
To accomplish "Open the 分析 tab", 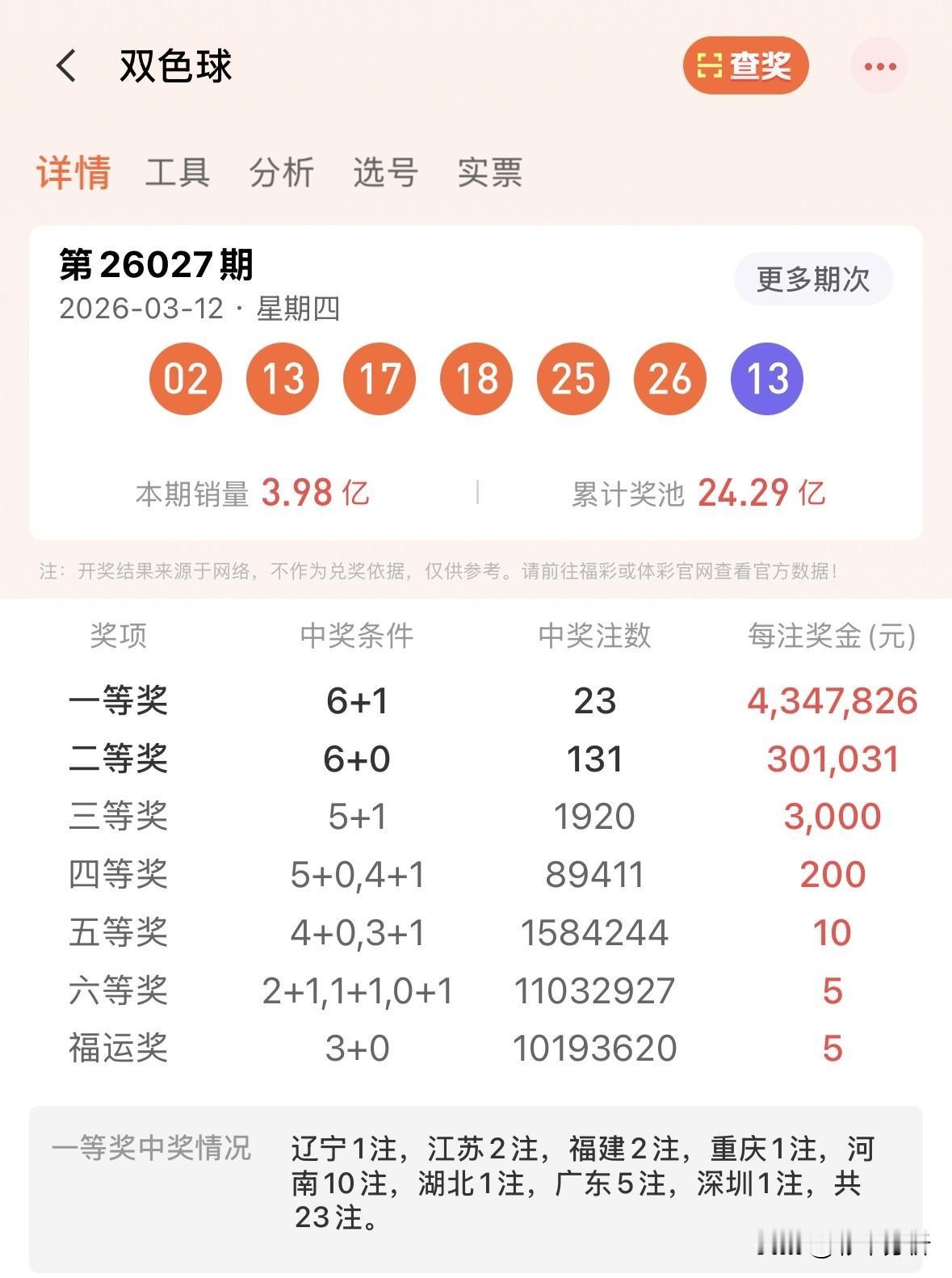I will (280, 172).
